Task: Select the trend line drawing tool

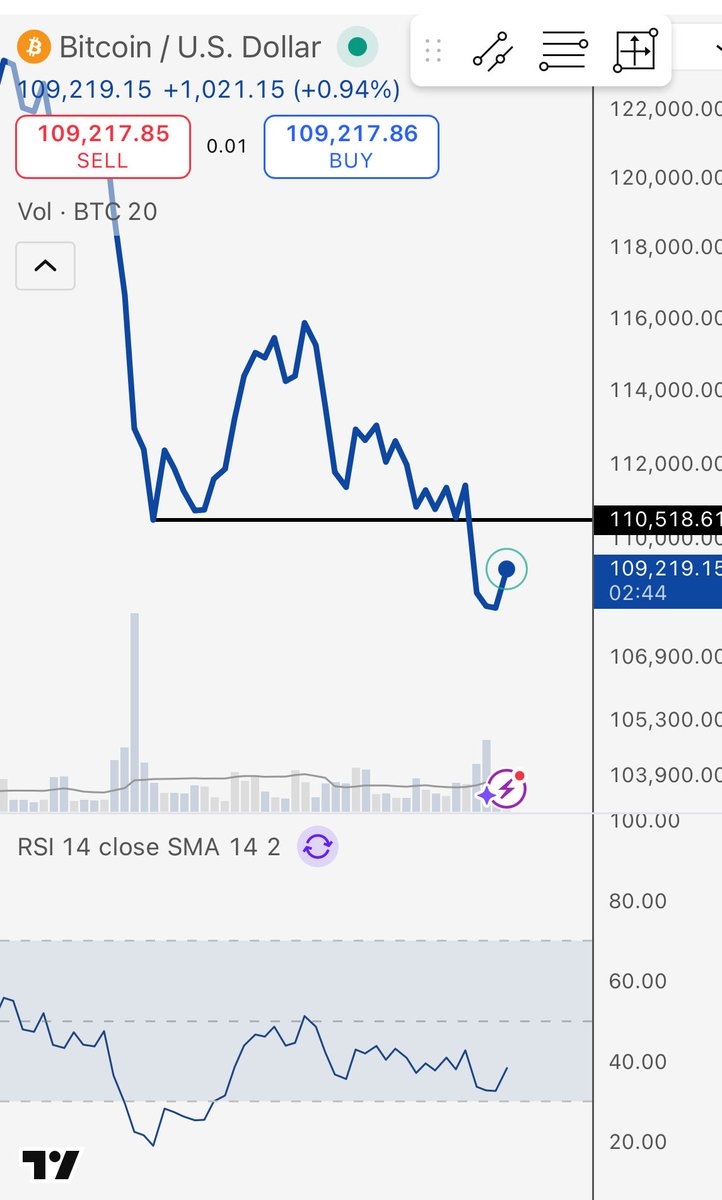Action: pyautogui.click(x=492, y=50)
